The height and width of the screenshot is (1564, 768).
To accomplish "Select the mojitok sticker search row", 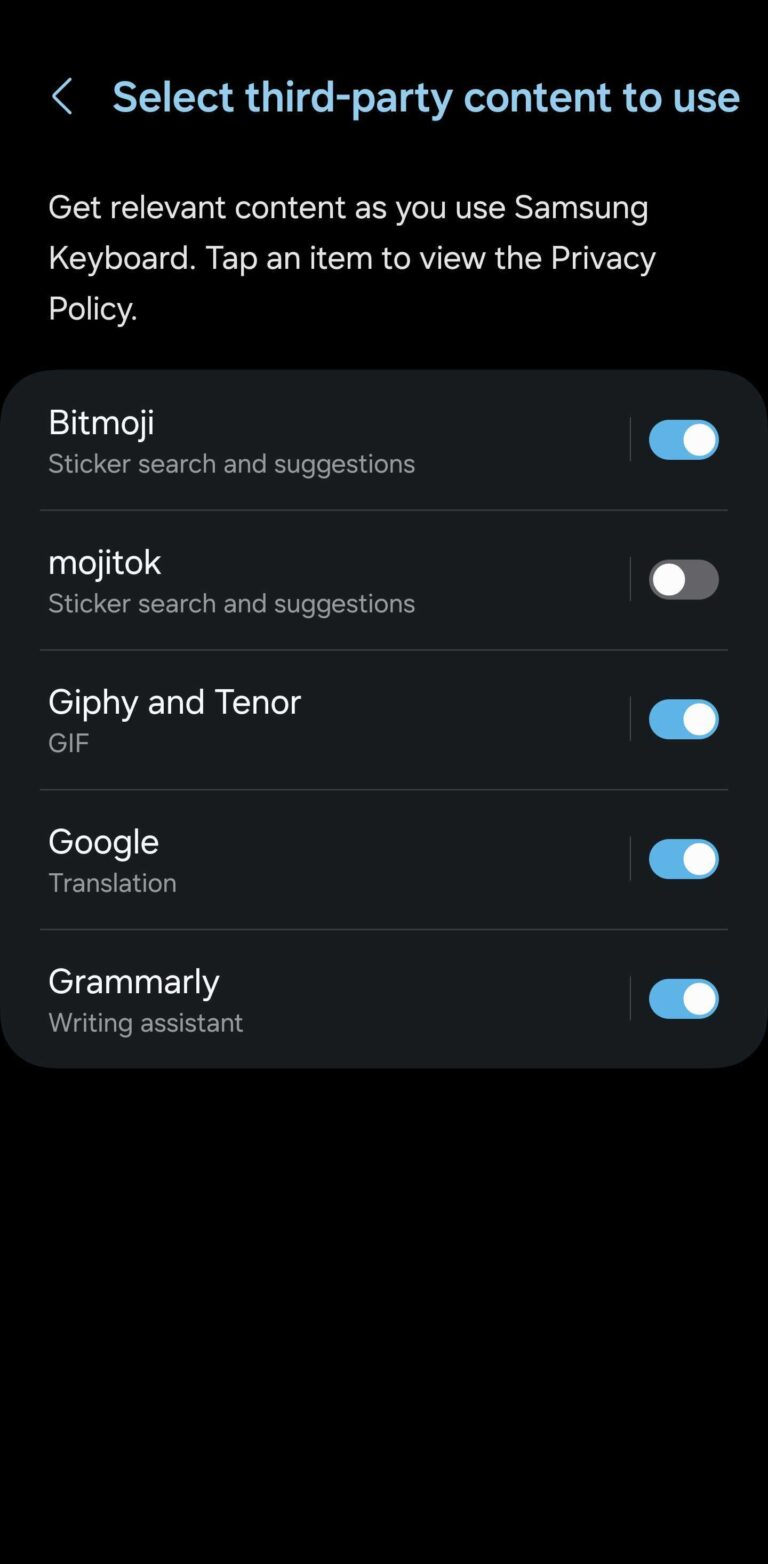I will coord(231,603).
